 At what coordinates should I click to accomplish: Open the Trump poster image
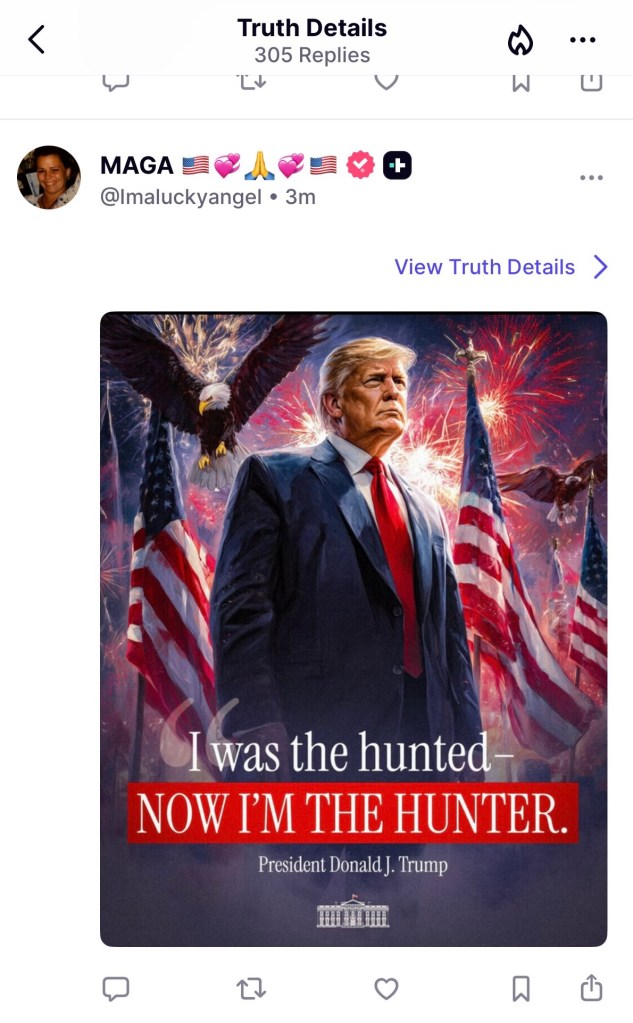pos(353,628)
